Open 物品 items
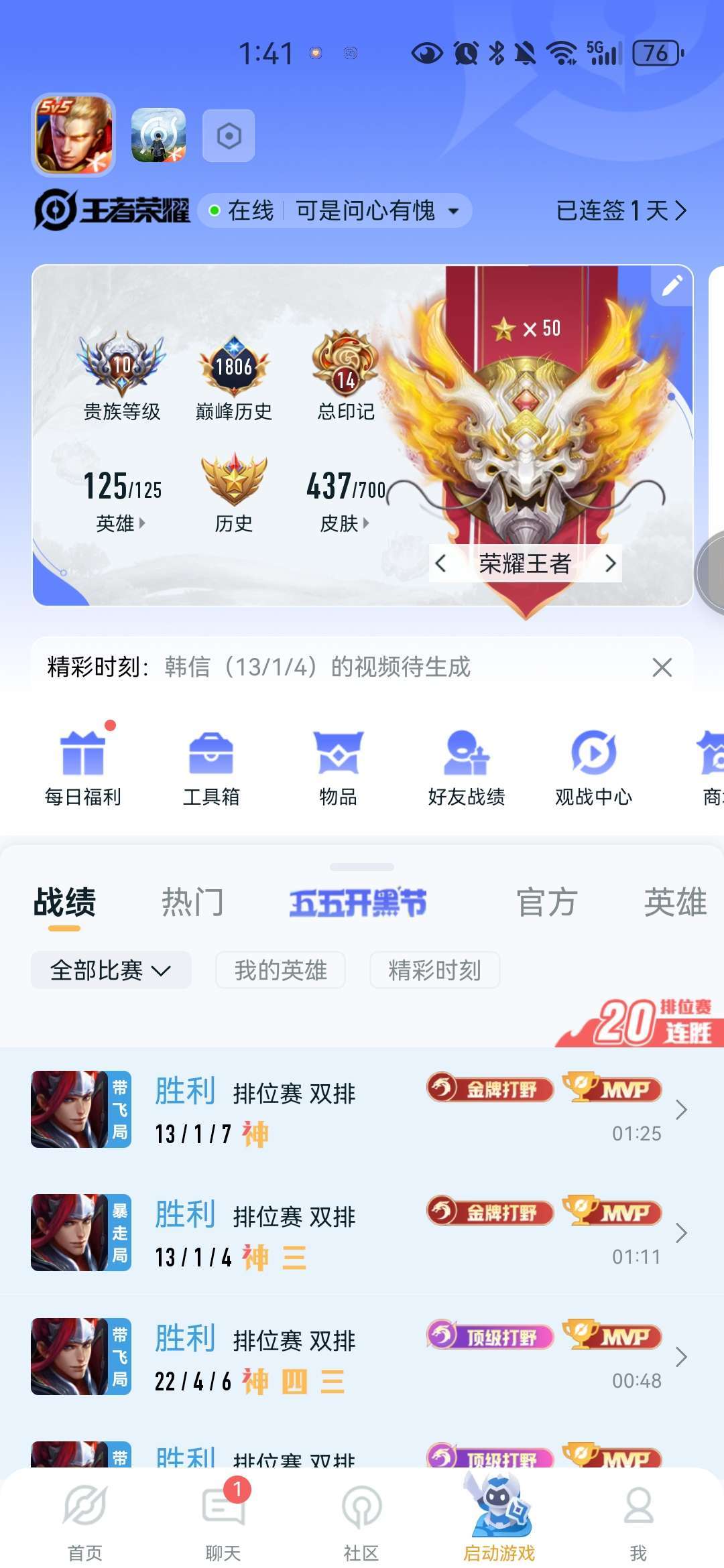 pyautogui.click(x=339, y=767)
